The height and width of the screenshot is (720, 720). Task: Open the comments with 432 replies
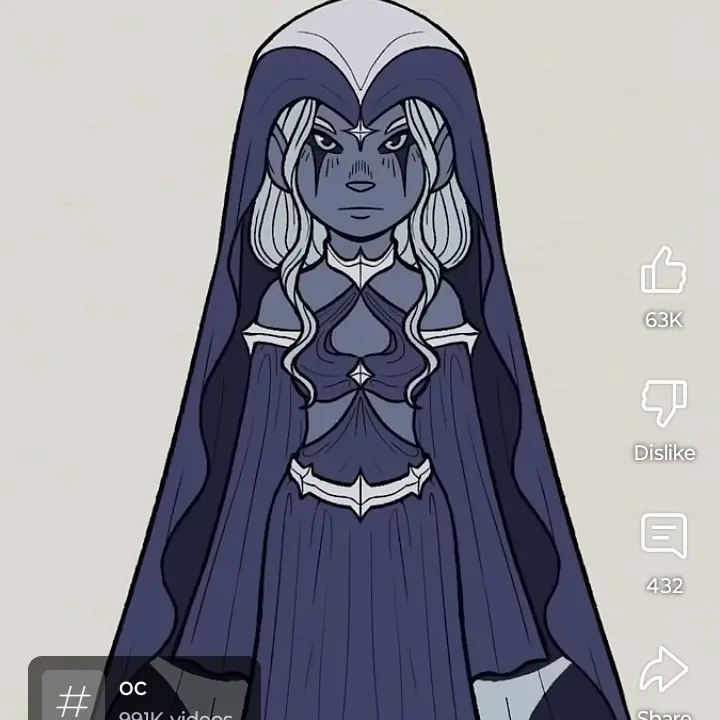pyautogui.click(x=663, y=538)
